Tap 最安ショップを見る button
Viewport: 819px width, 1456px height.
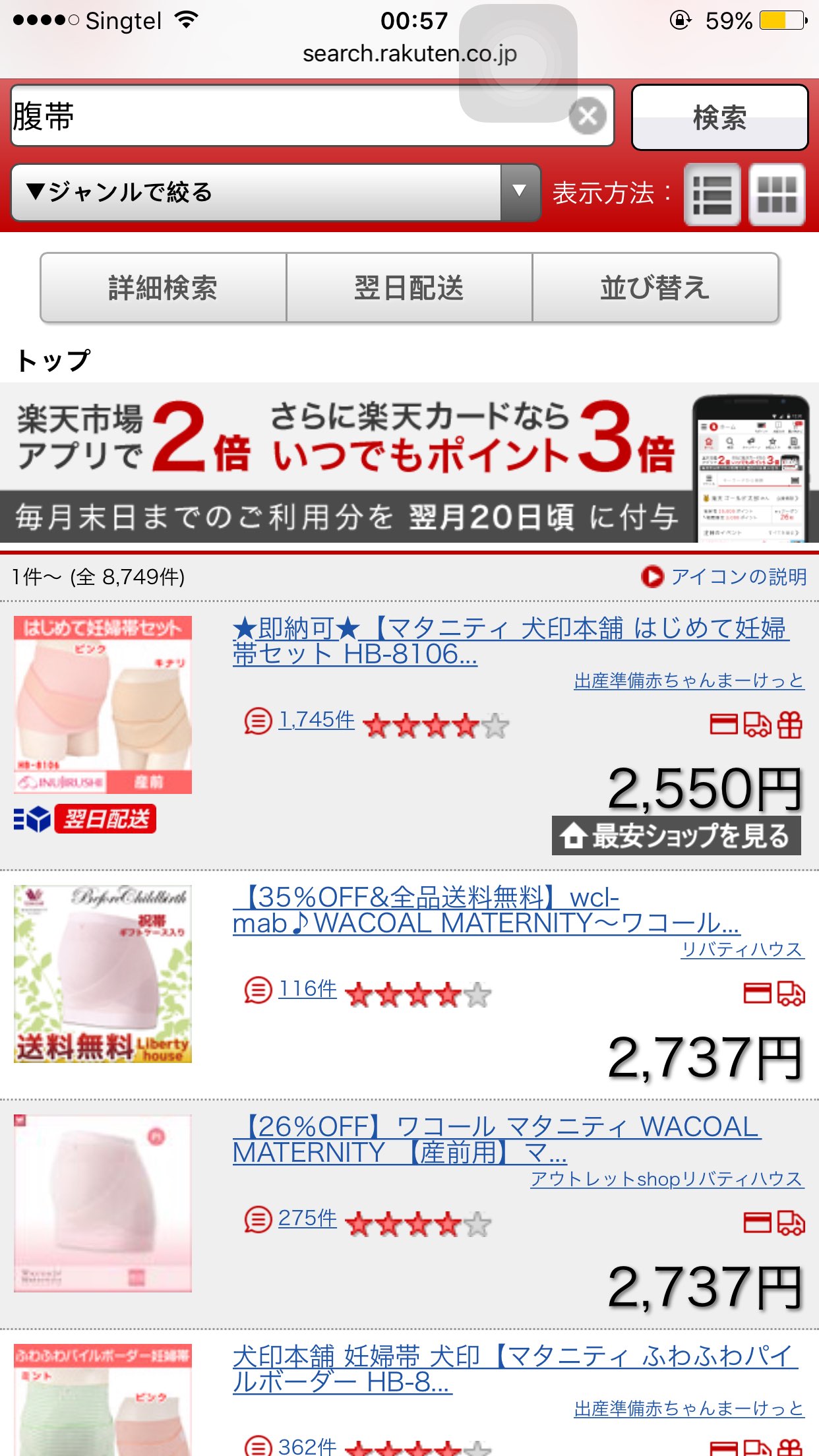676,836
